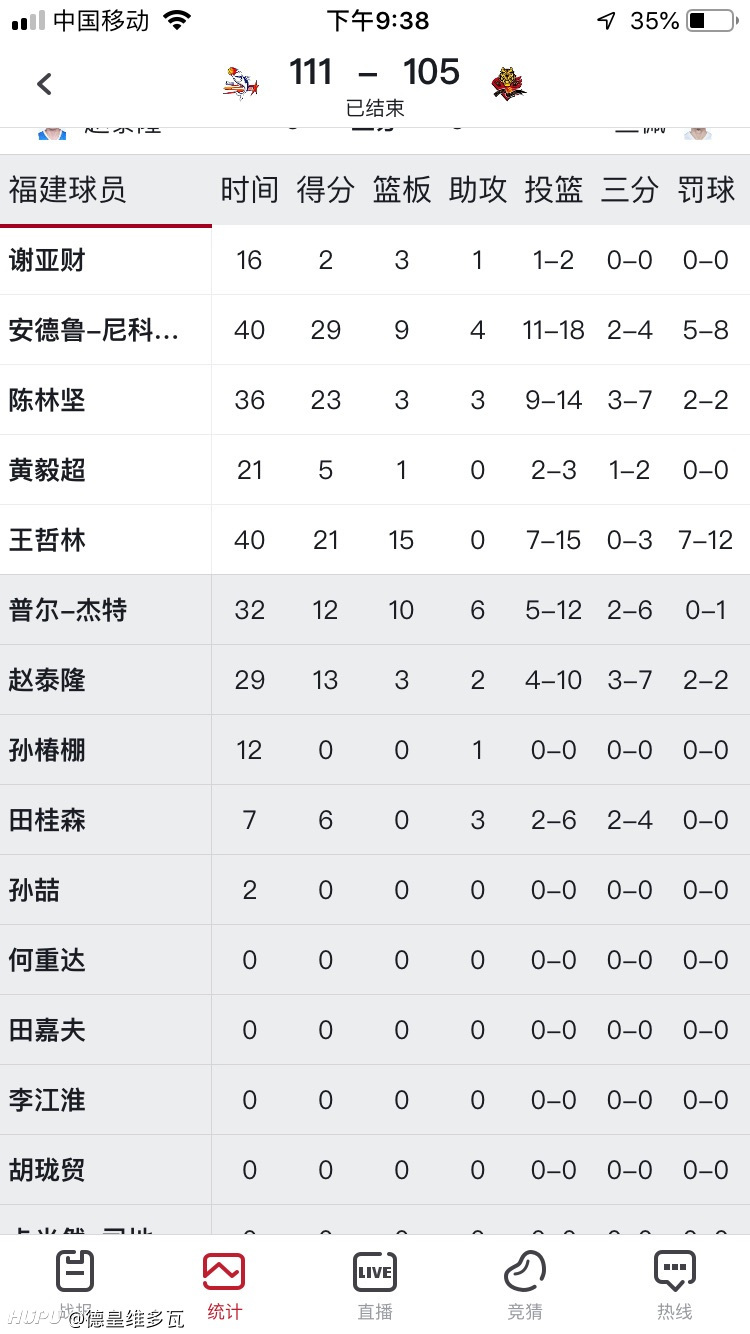
Task: Open player 赵泰隆's row
Action: (375, 680)
